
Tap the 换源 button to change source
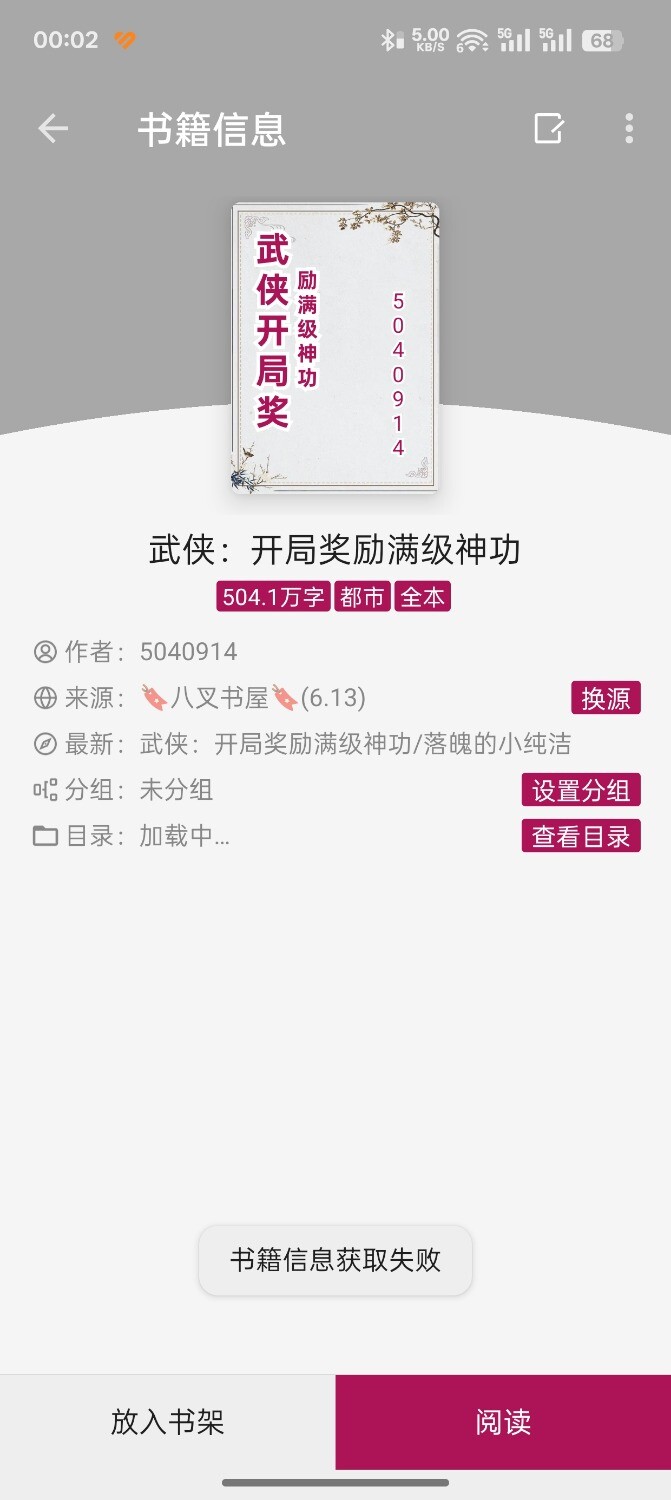click(x=605, y=698)
